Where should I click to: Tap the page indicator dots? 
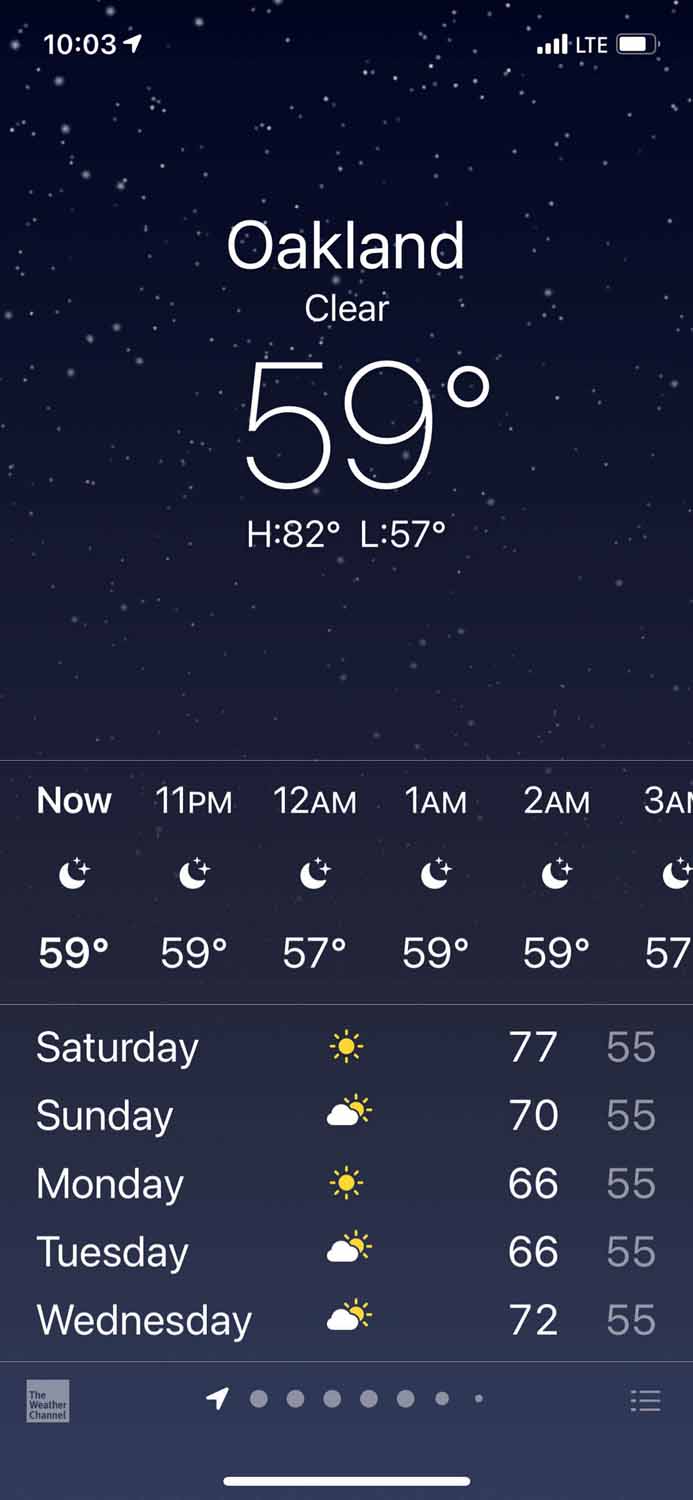[x=350, y=1399]
